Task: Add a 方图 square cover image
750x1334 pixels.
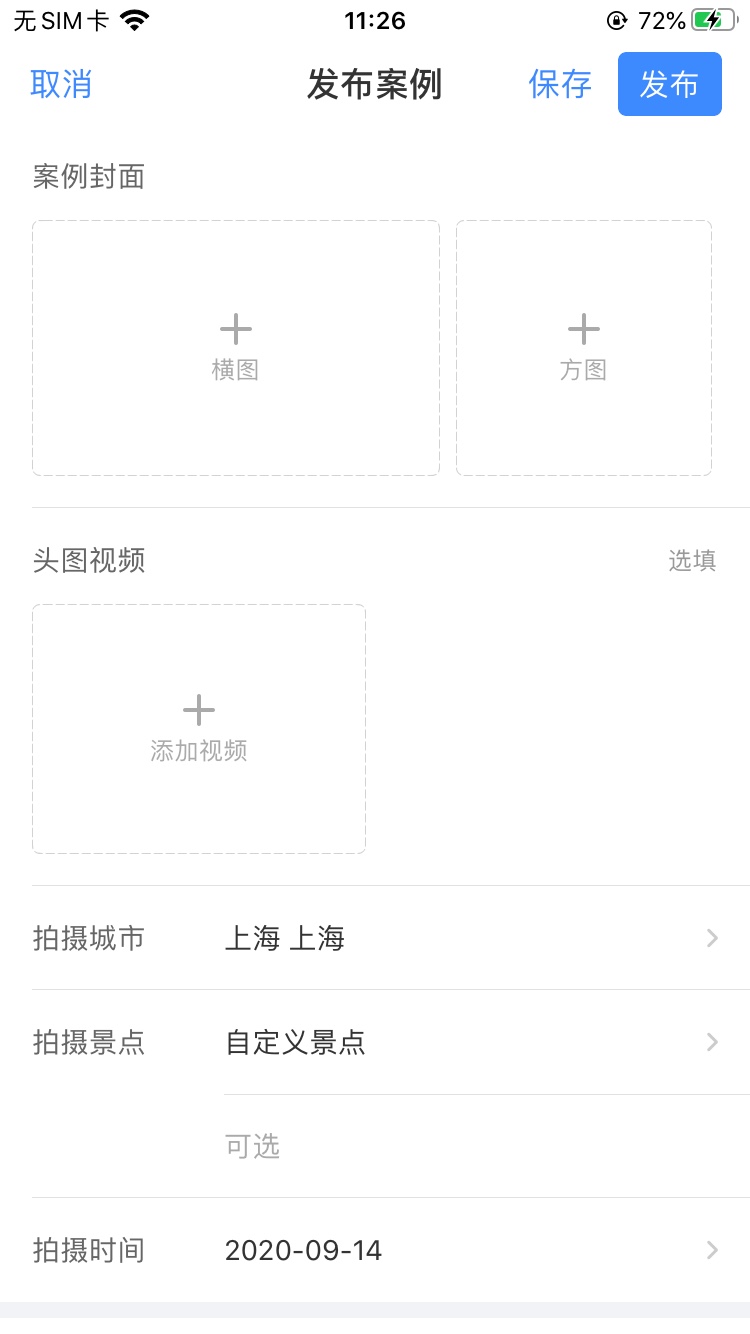Action: 584,348
